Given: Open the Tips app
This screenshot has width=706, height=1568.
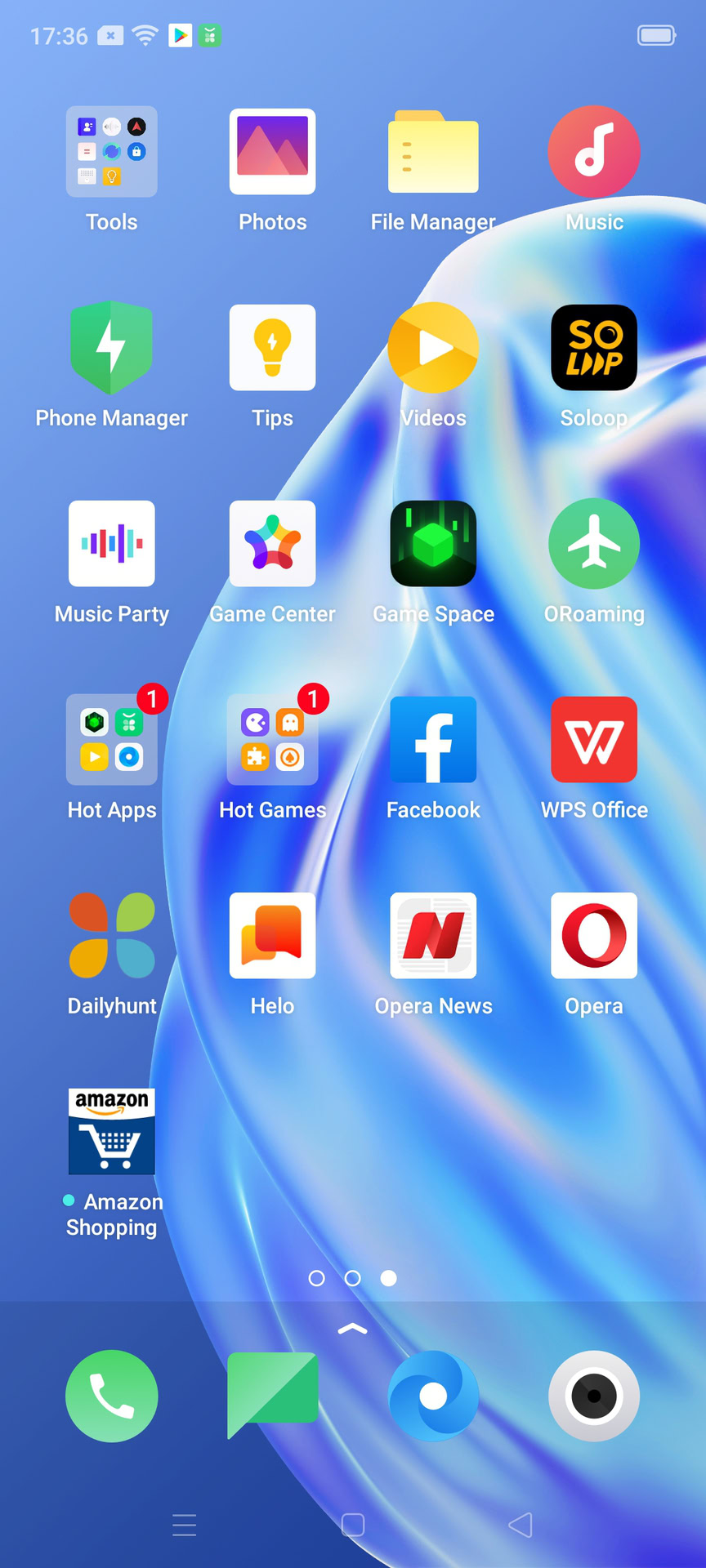Looking at the screenshot, I should tap(272, 348).
